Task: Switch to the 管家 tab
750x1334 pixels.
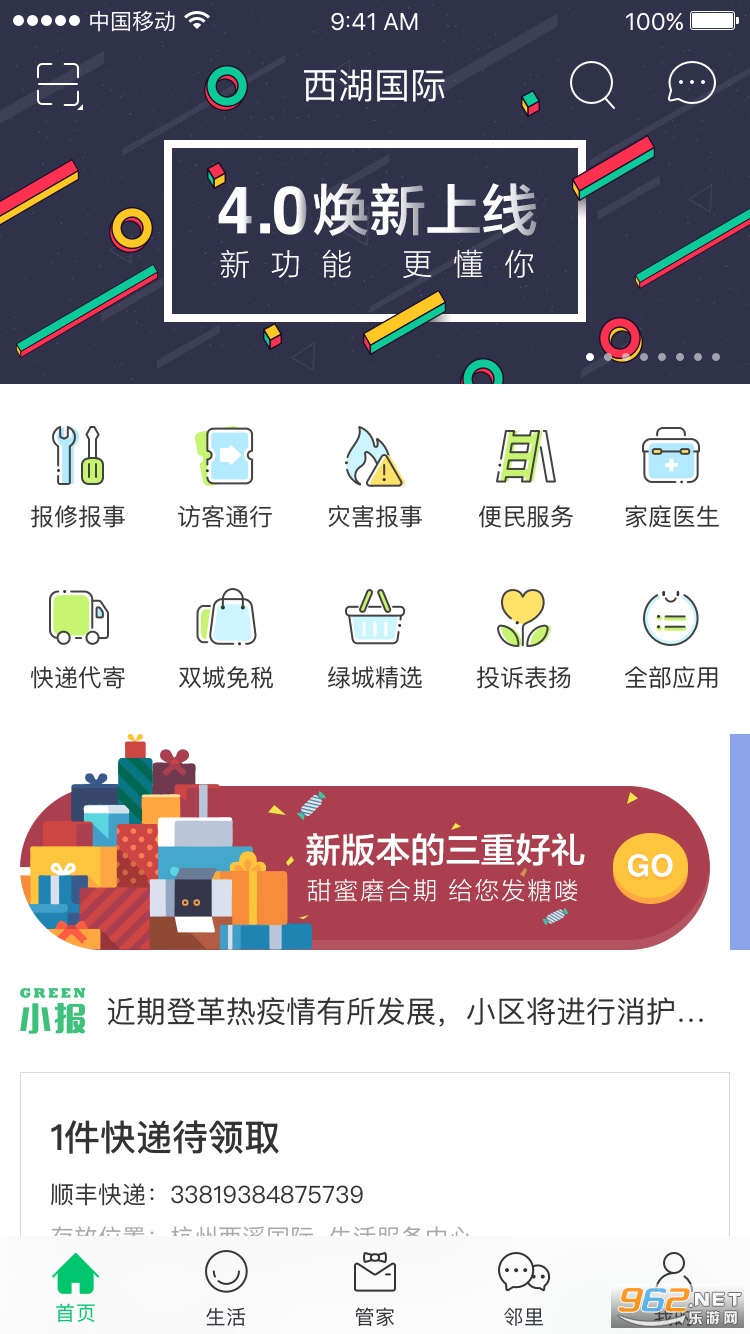Action: [375, 1288]
